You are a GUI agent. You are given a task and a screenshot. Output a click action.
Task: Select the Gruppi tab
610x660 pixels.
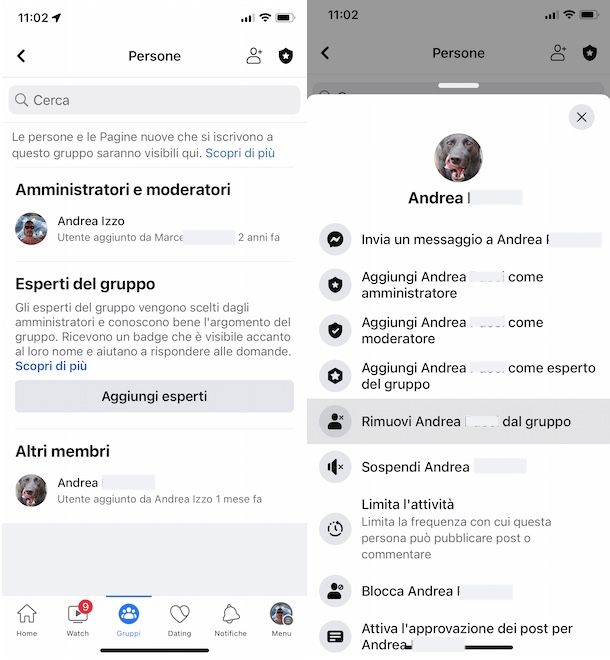[x=128, y=620]
